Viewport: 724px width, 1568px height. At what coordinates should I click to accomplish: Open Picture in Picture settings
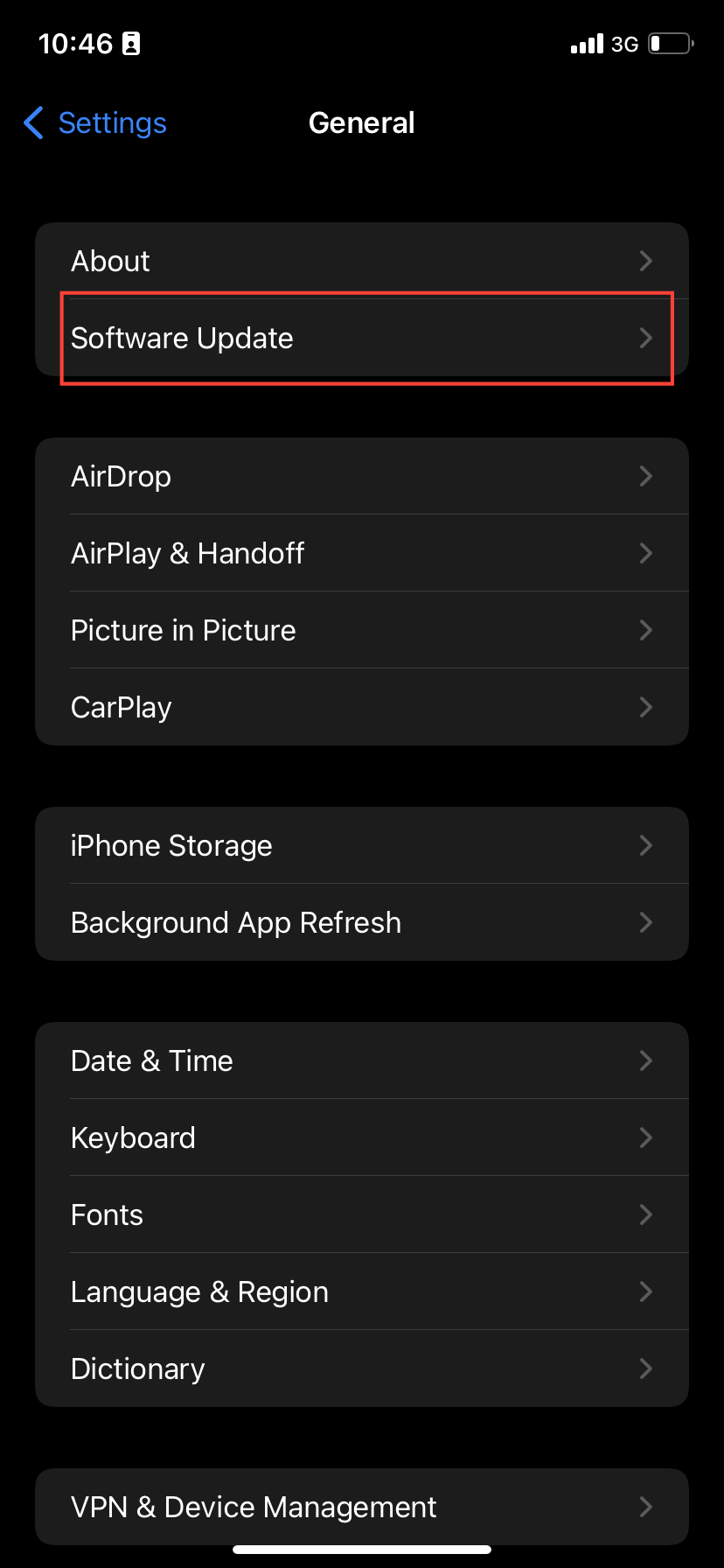(361, 630)
